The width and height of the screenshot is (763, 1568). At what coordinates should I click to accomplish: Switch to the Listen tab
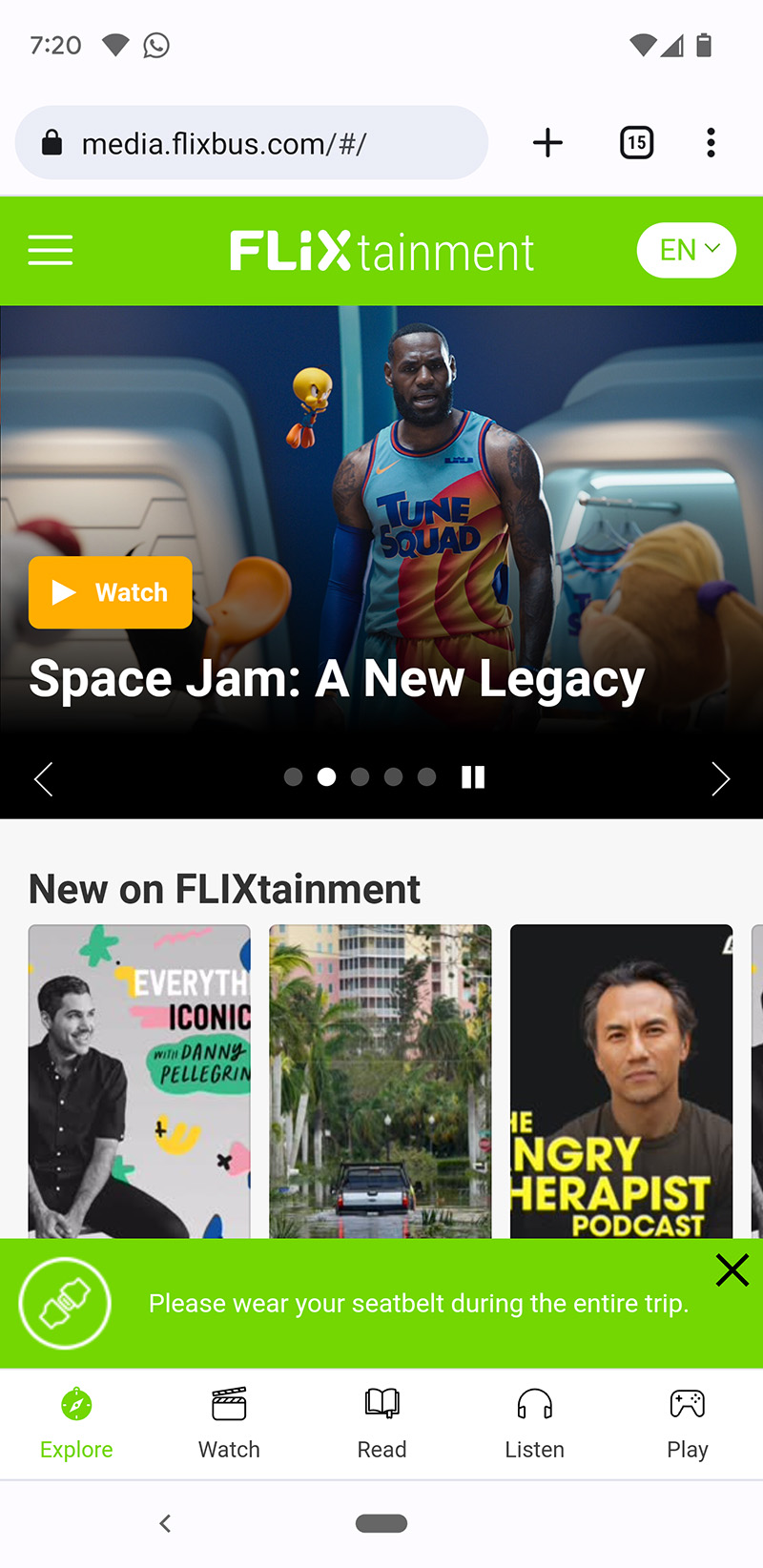pos(534,1423)
